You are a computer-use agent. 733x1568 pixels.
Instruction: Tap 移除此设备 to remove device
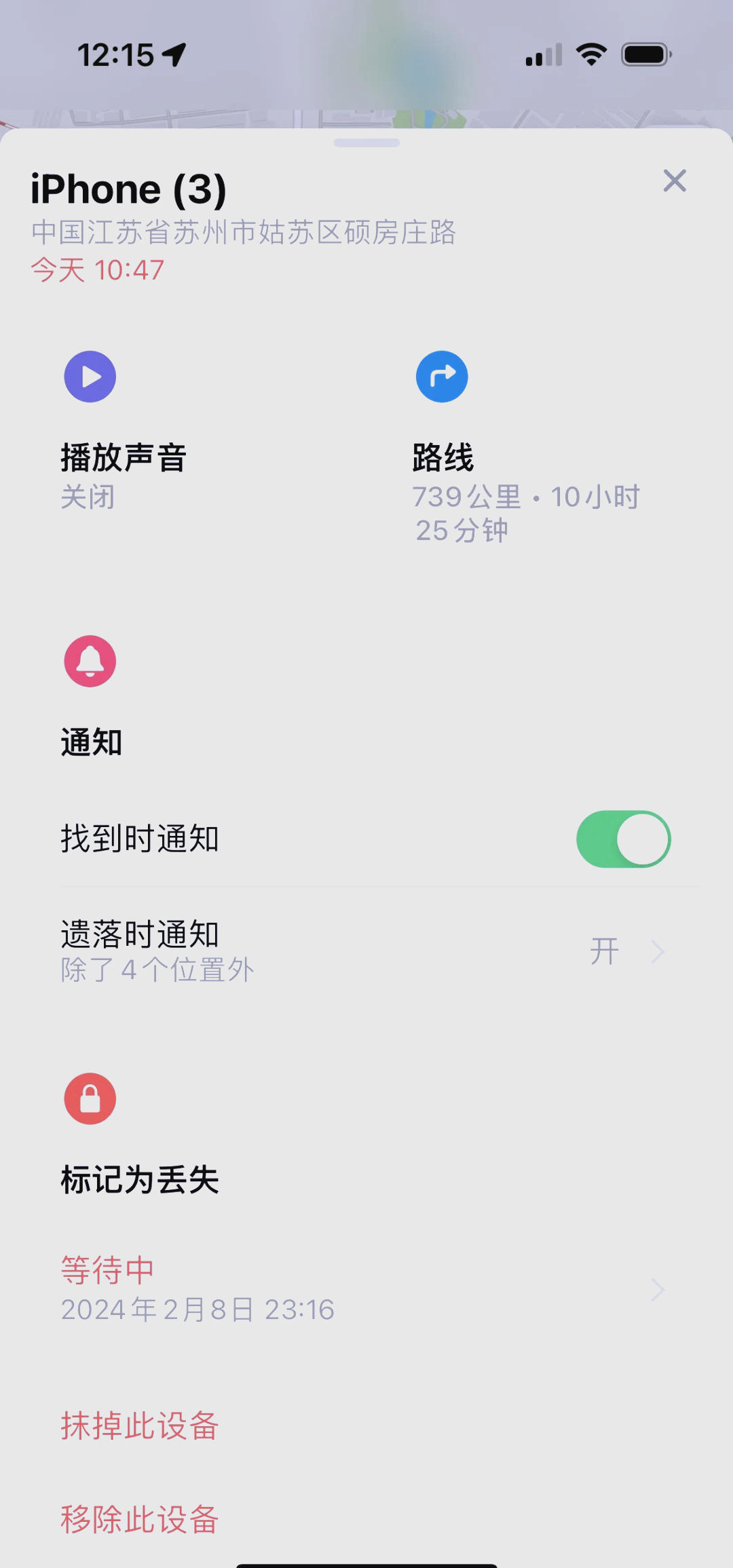coord(139,1520)
